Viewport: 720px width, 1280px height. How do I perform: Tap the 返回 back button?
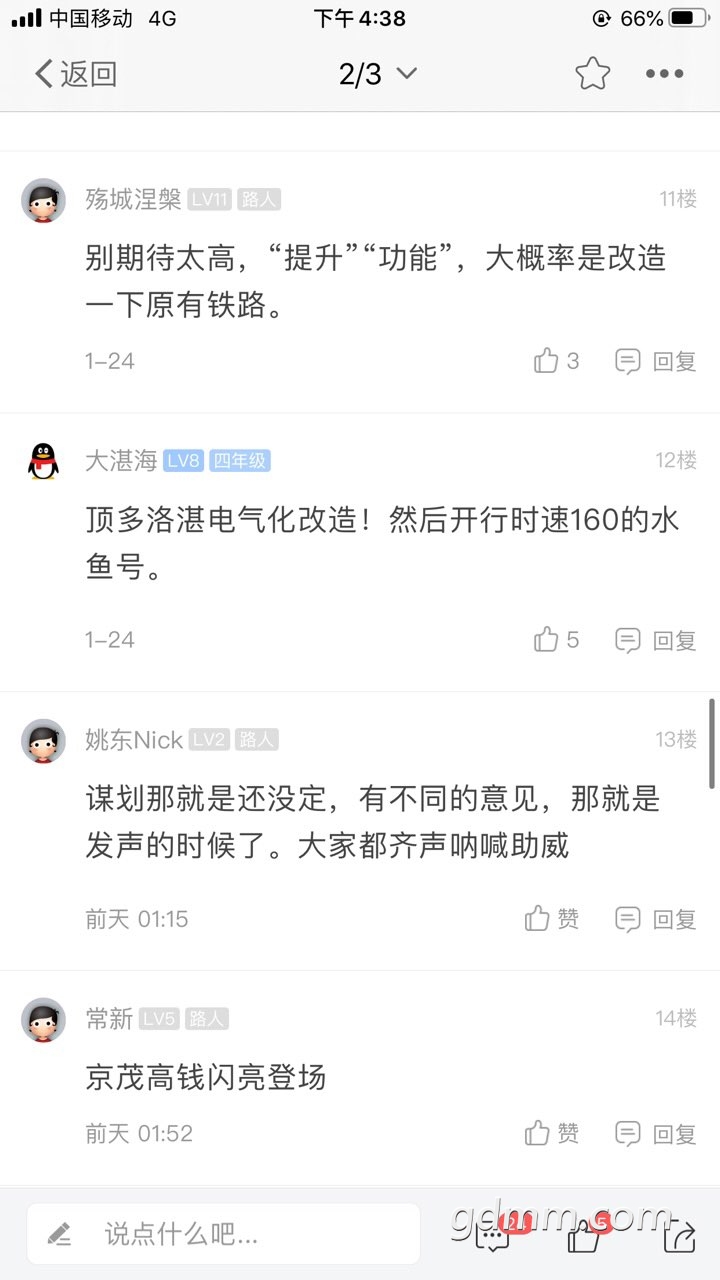75,74
